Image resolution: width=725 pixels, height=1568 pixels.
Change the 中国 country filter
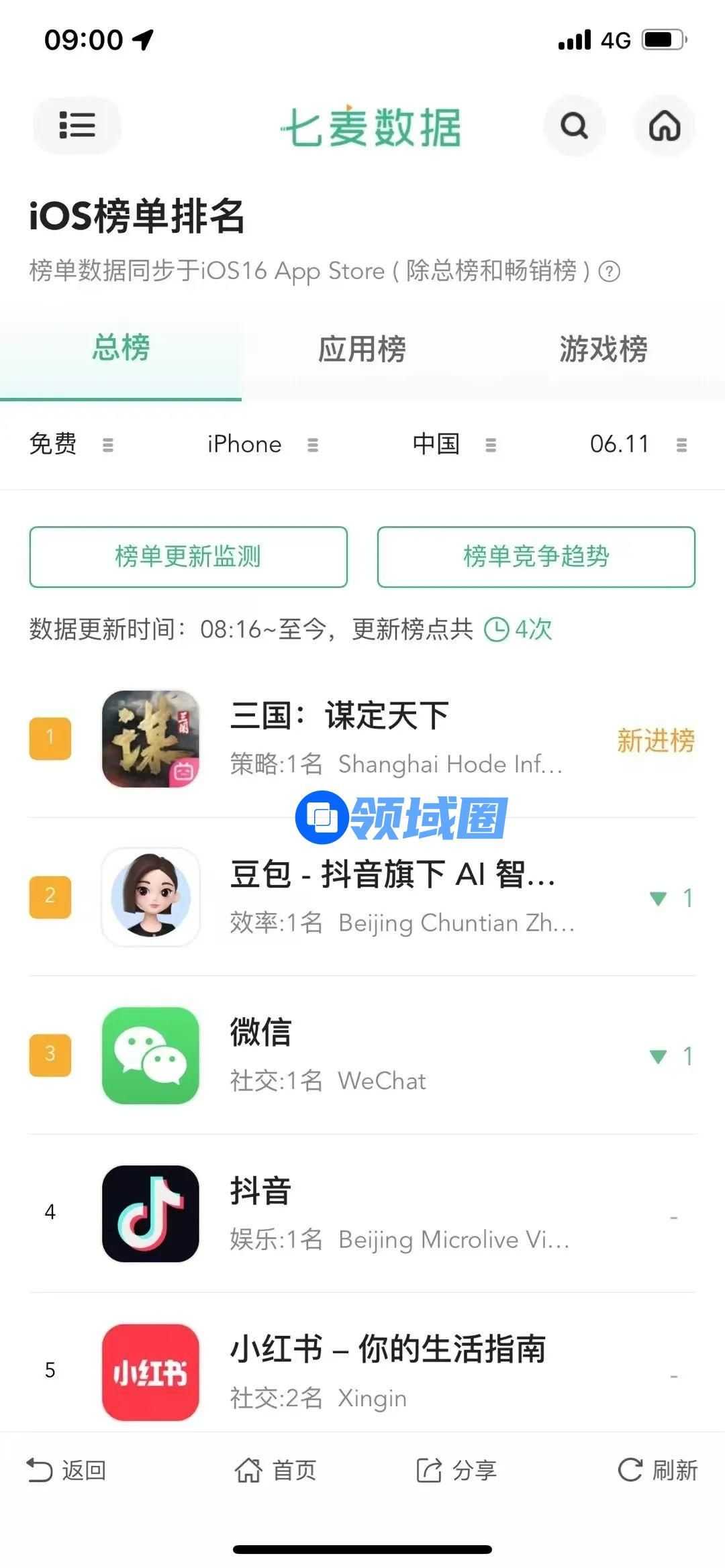click(x=454, y=444)
